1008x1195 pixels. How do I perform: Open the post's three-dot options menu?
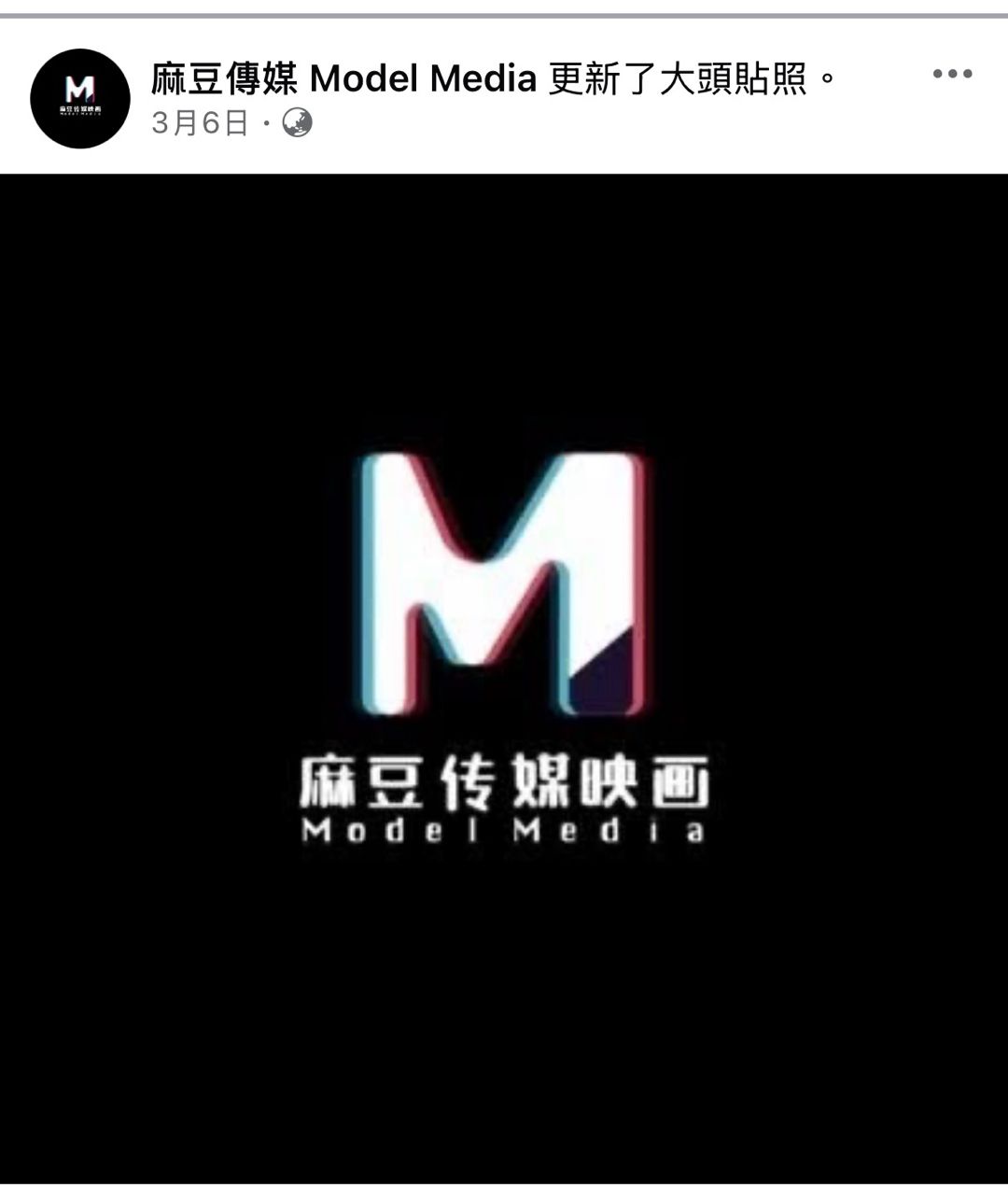click(952, 75)
